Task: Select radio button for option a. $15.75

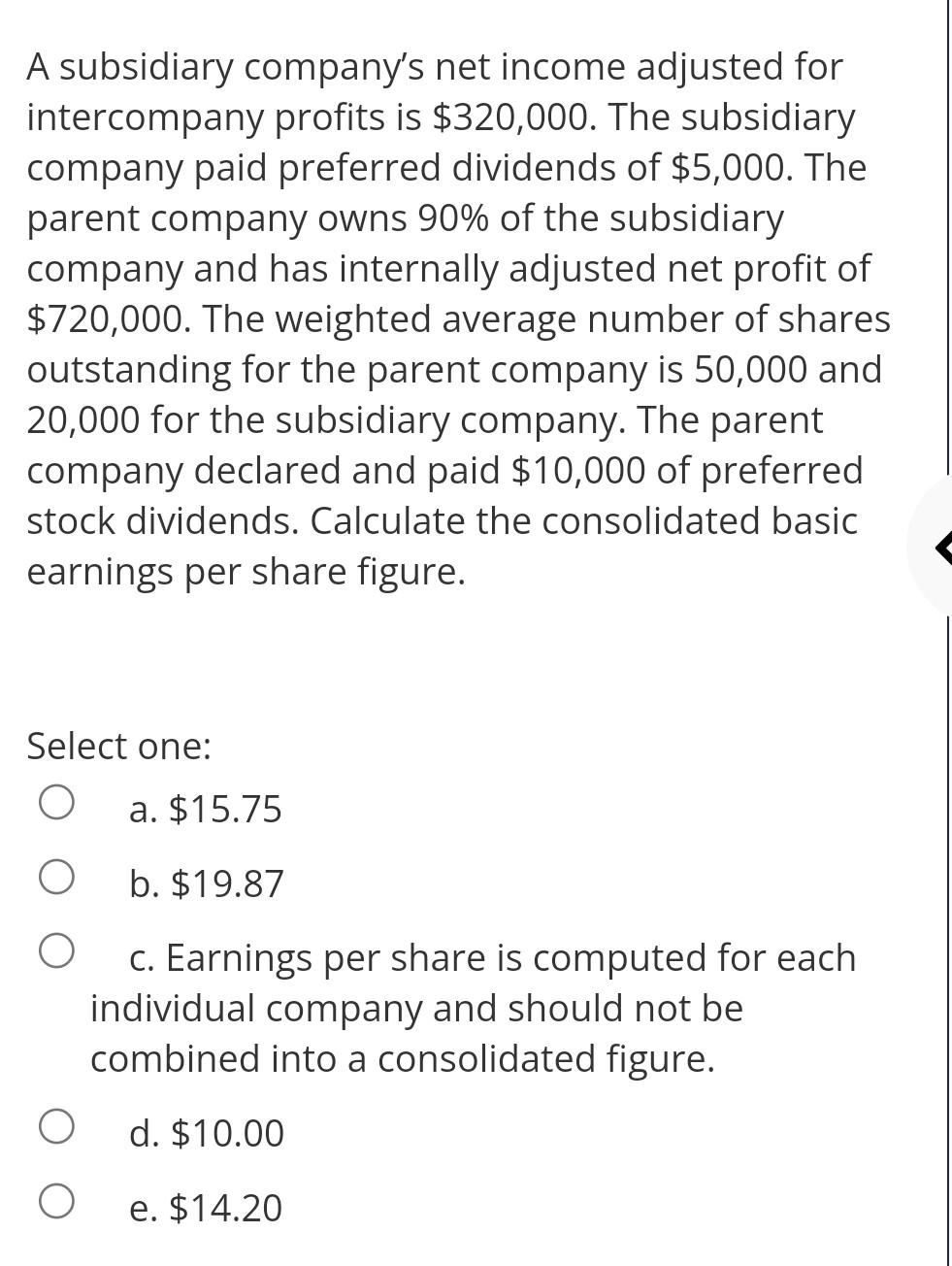Action: point(56,801)
